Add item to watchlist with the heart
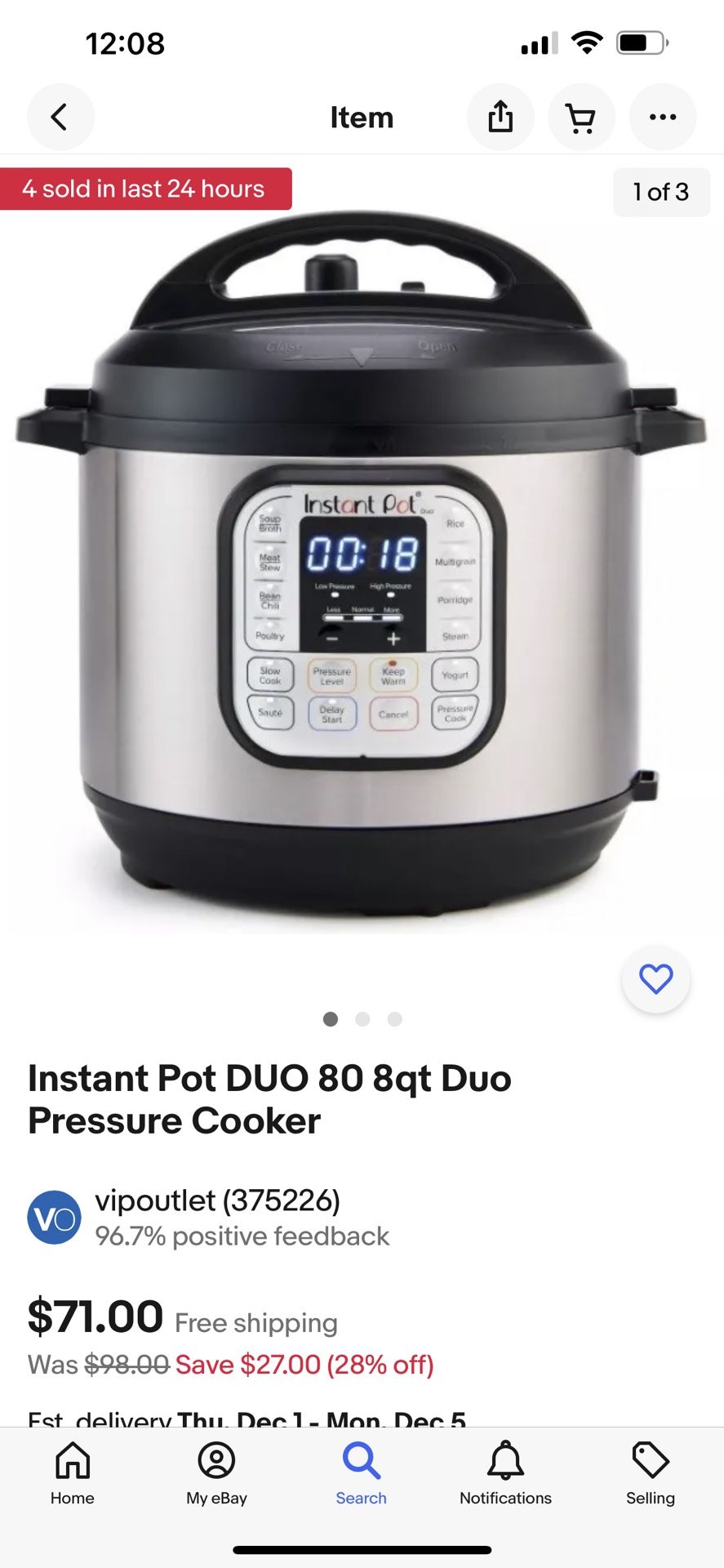The width and height of the screenshot is (724, 1568). [x=655, y=979]
